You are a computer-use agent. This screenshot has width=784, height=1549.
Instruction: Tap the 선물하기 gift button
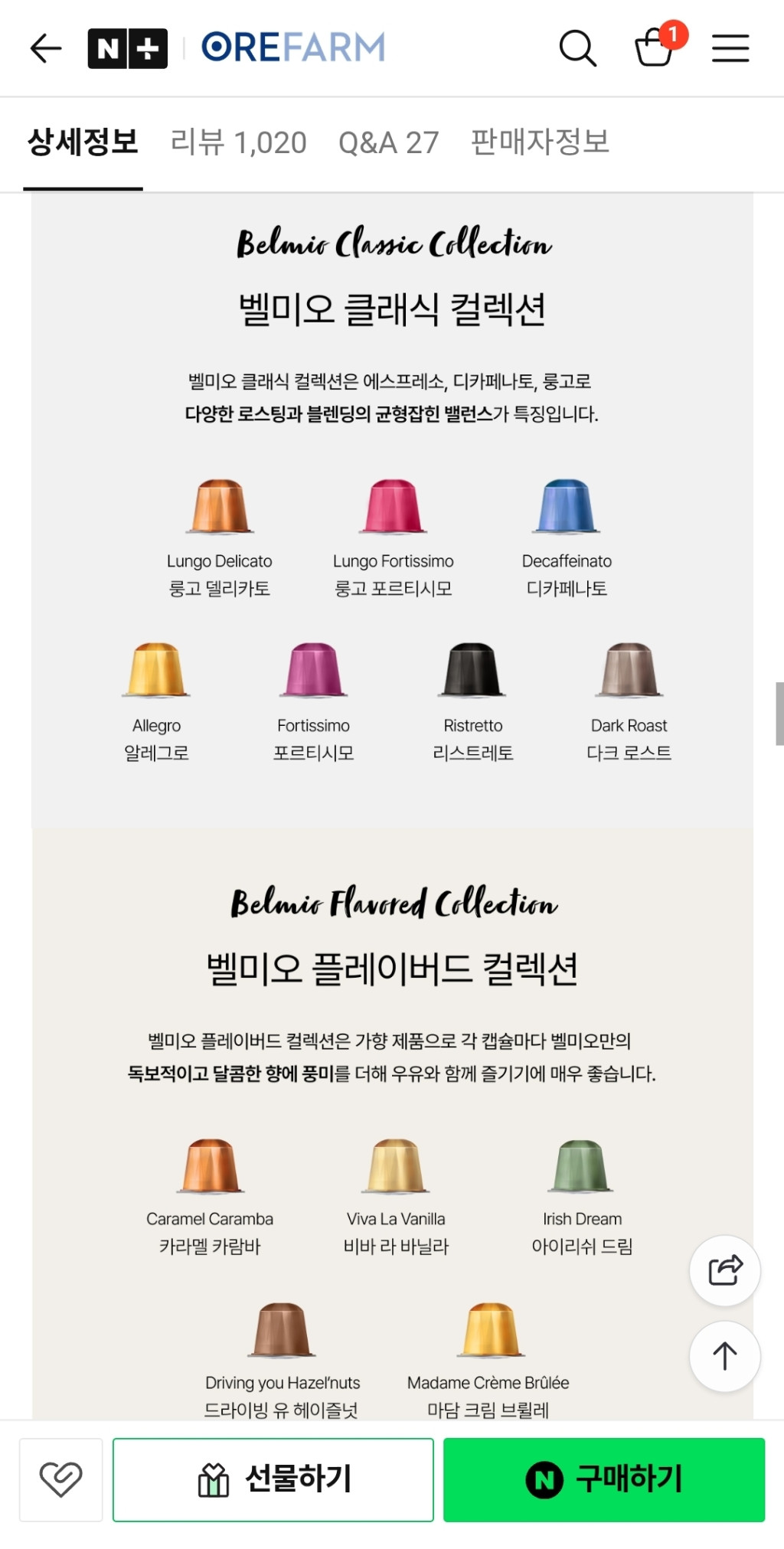coord(273,1479)
